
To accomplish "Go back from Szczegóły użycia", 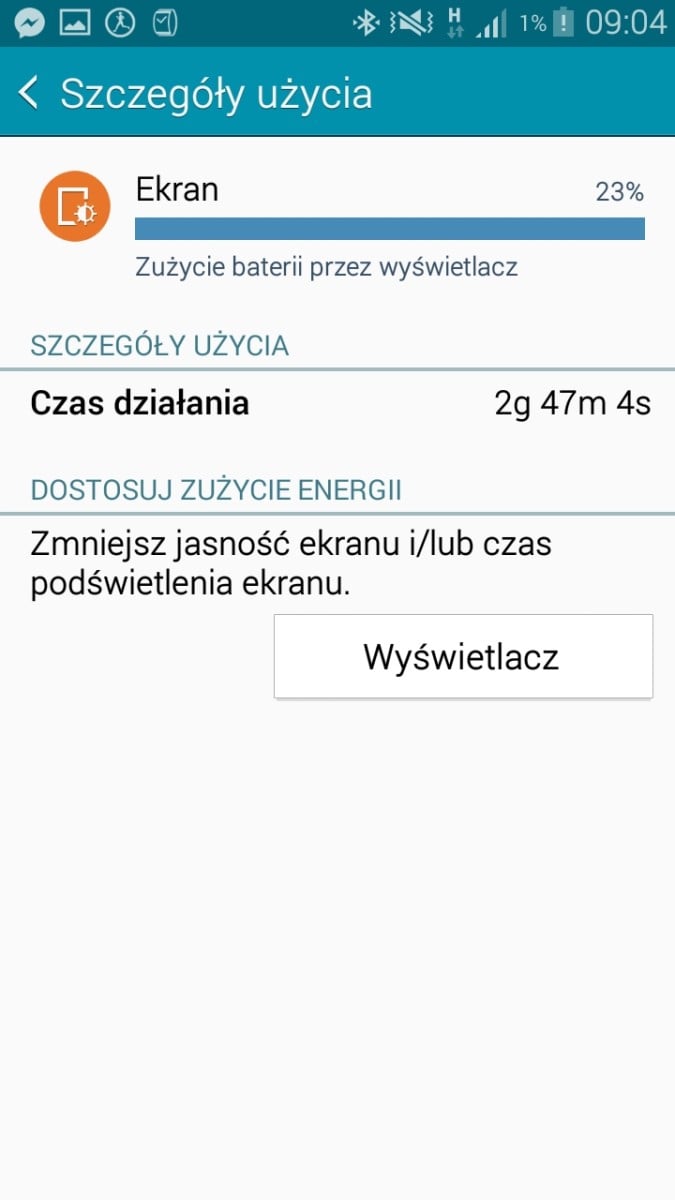I will click(x=29, y=93).
